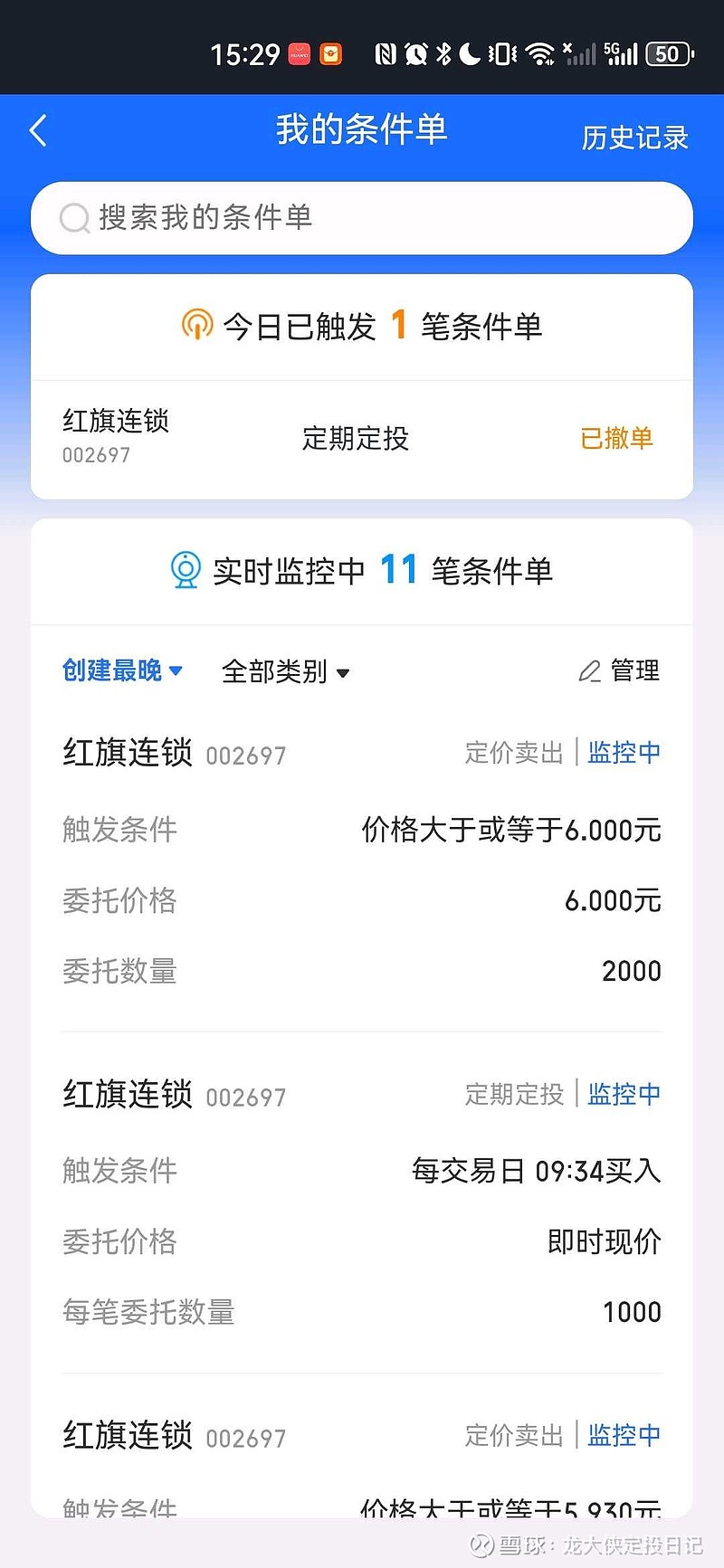Tap the pencil icon next to 管理

(589, 670)
